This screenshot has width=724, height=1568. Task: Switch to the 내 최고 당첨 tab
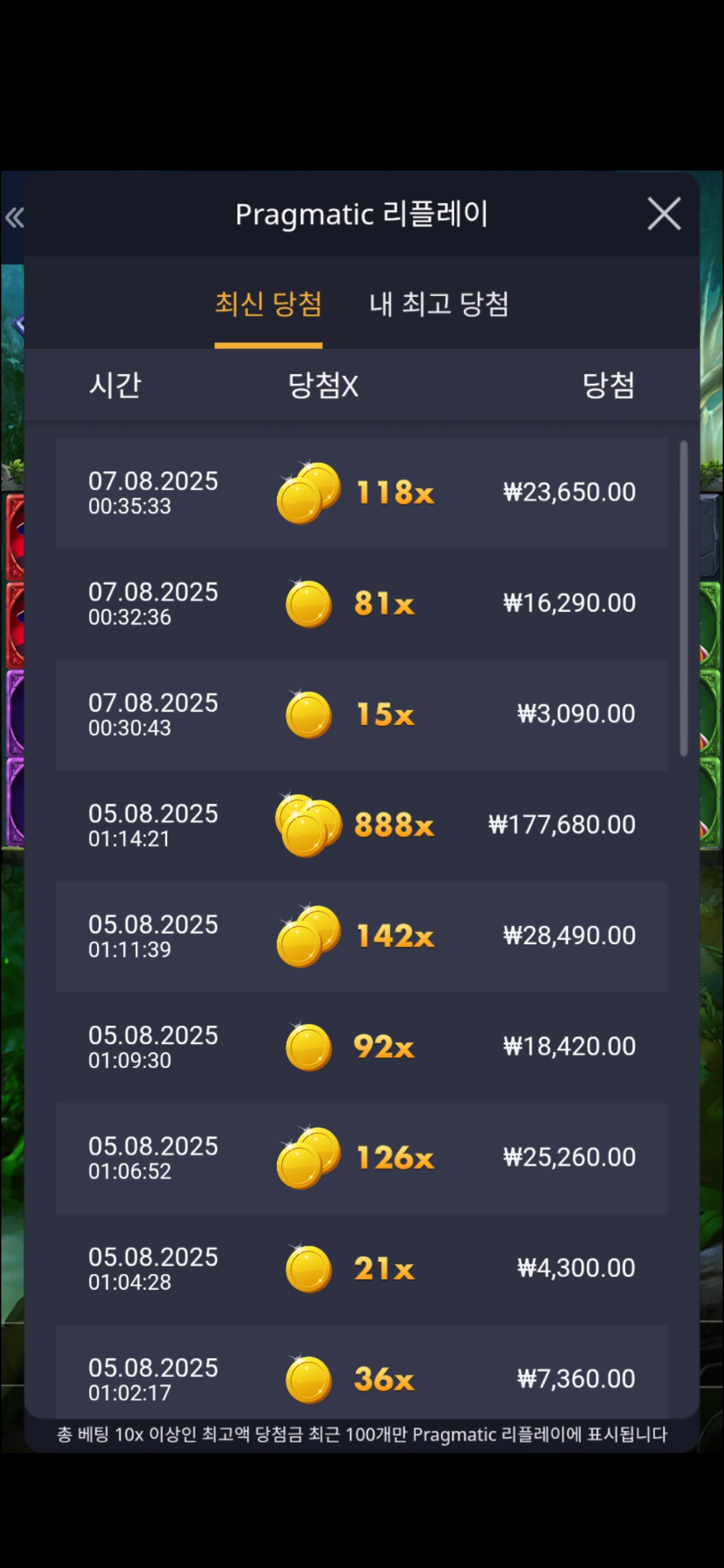(439, 304)
